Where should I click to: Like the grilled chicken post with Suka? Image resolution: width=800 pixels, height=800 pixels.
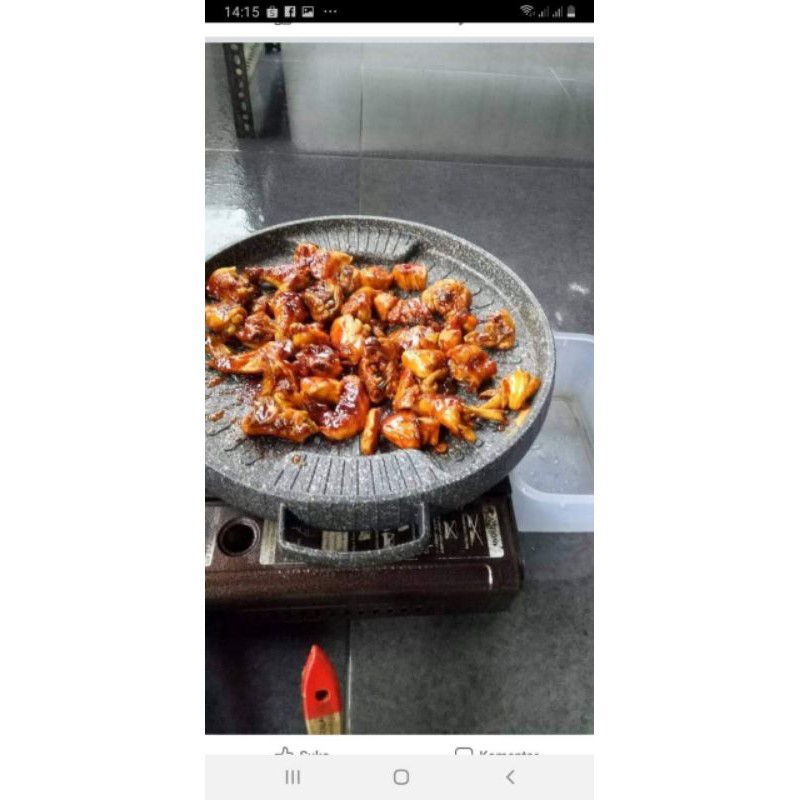pos(302,753)
